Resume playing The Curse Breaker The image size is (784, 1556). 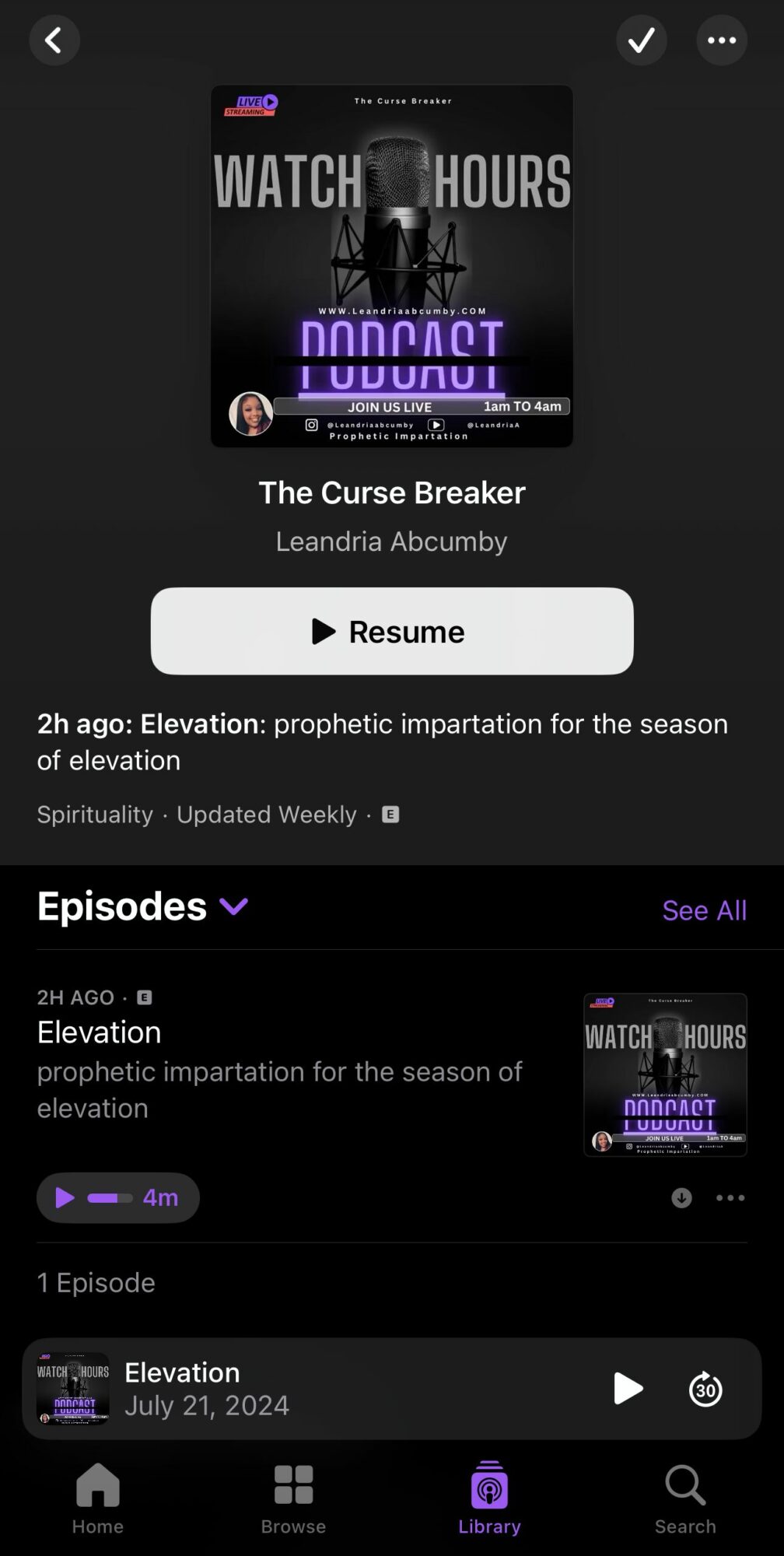click(x=392, y=631)
